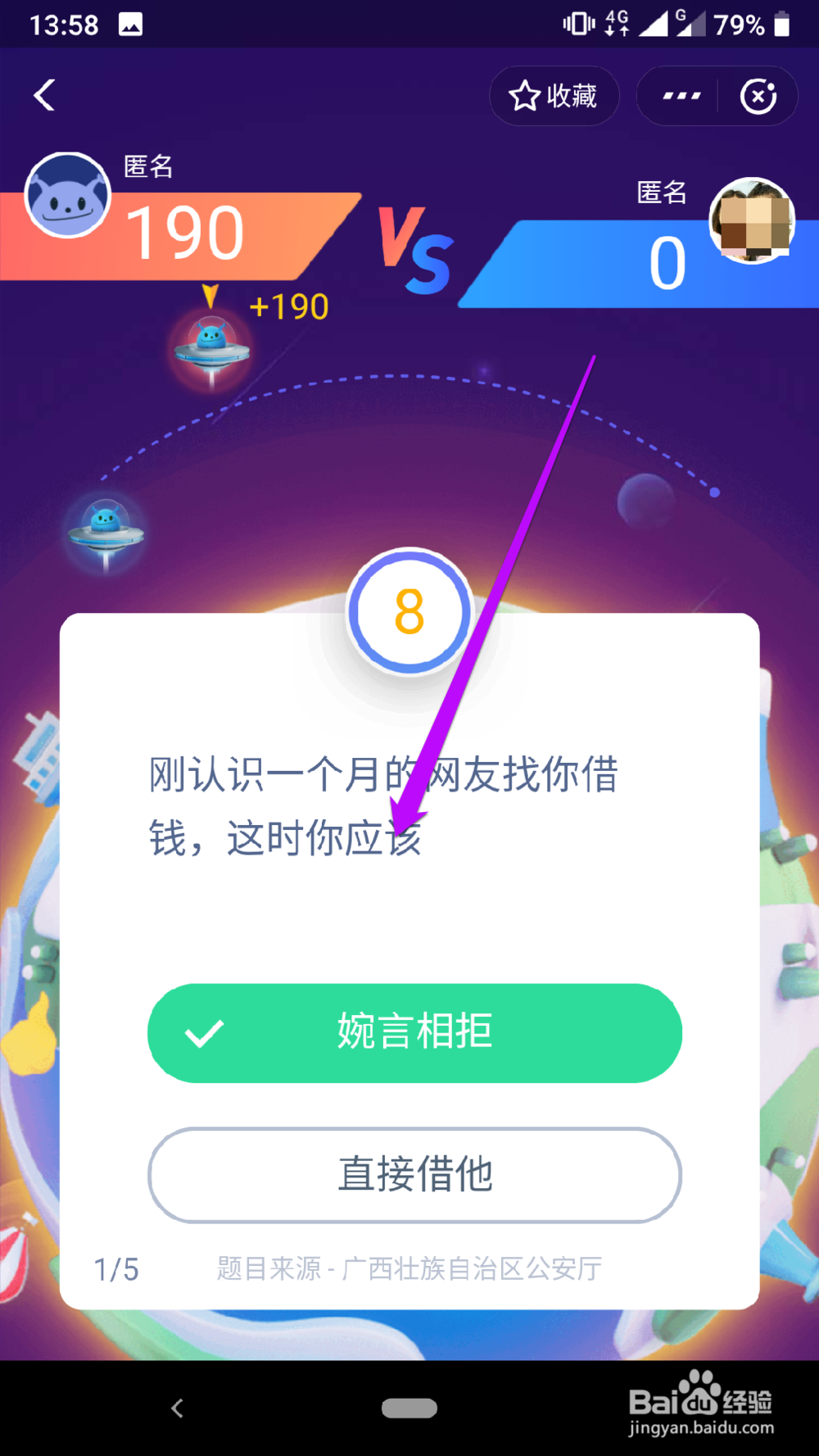The height and width of the screenshot is (1456, 819).
Task: Tap the blue alien avatar on the left
Action: (x=70, y=195)
